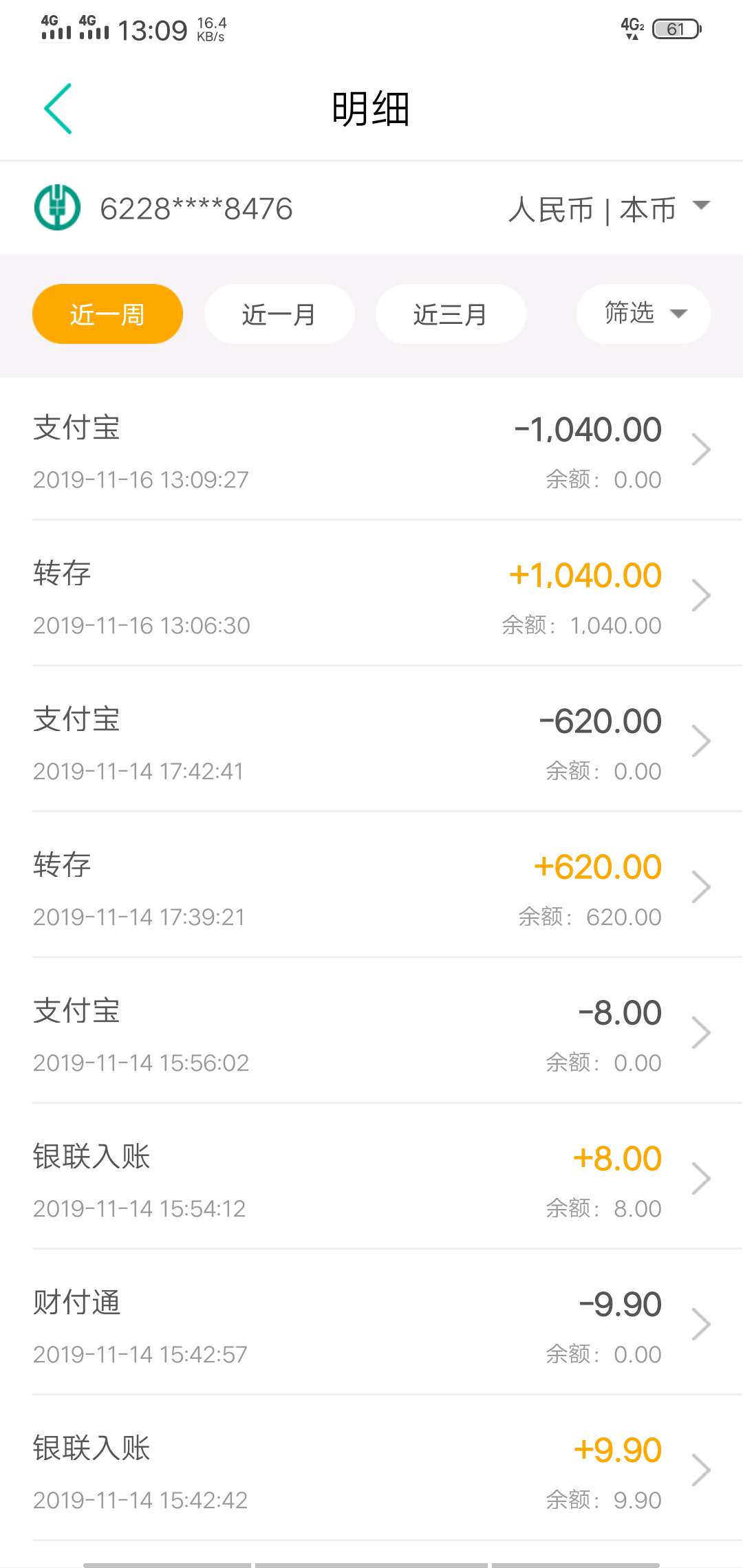The width and height of the screenshot is (743, 1568).
Task: Switch to the 近三月 filter
Action: 451,314
